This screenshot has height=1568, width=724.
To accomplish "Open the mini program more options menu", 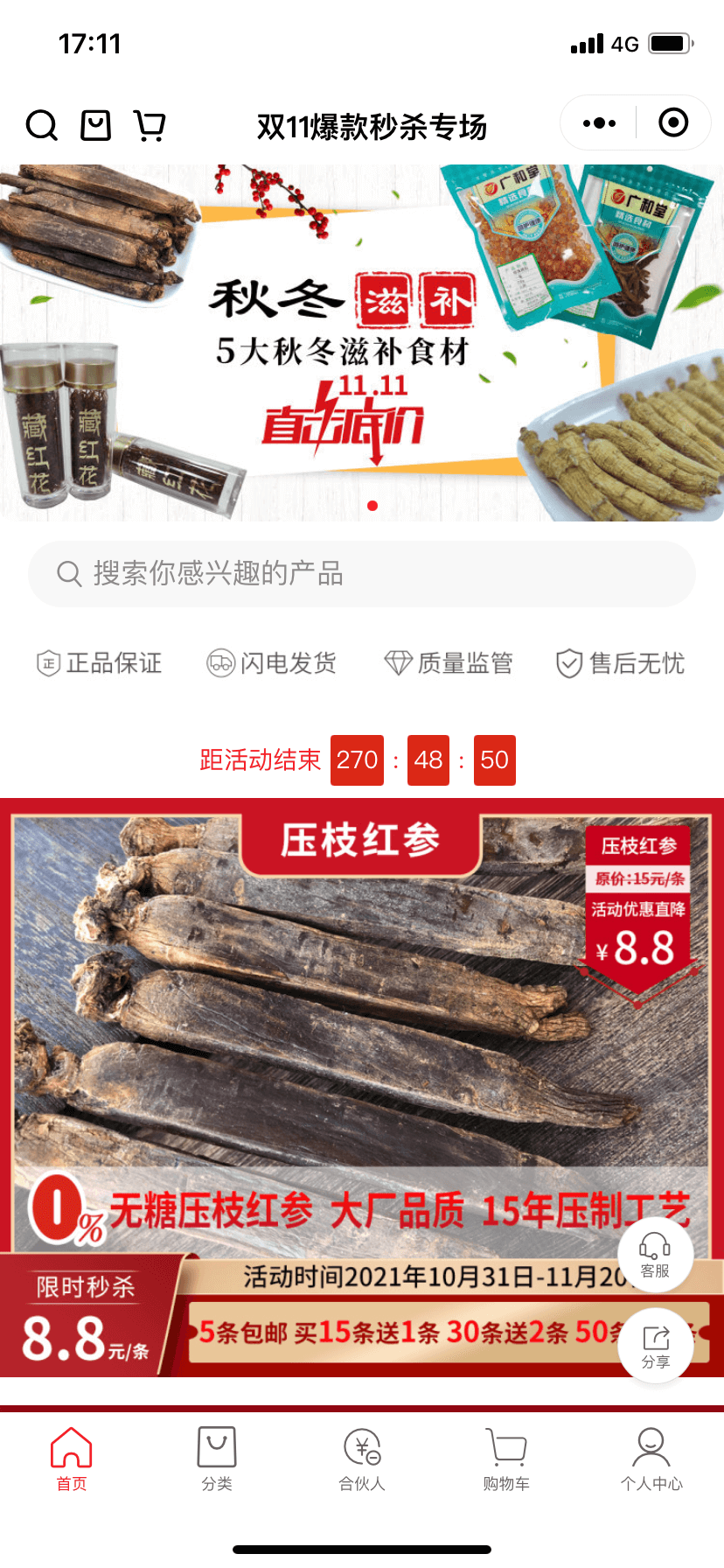I will (599, 123).
